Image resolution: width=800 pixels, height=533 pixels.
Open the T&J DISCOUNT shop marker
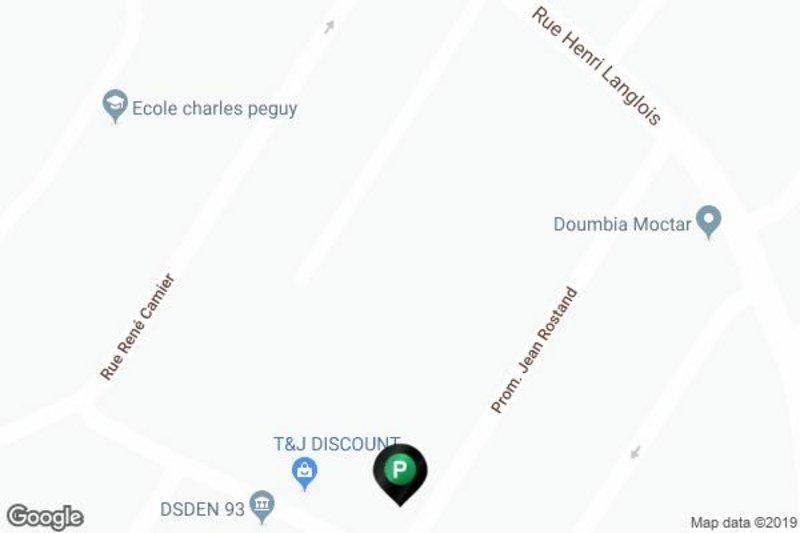(x=305, y=471)
